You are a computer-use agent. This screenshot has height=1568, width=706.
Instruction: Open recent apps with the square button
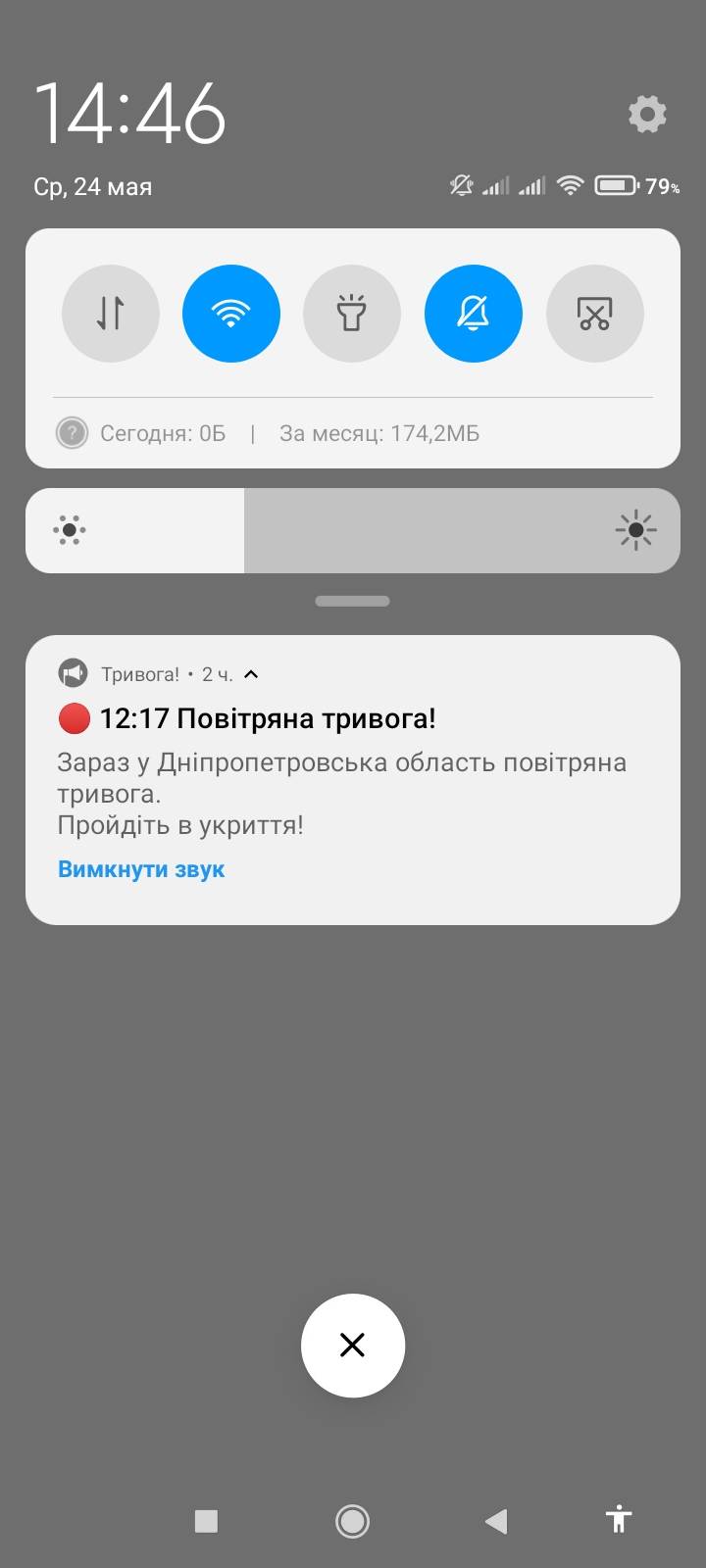tap(206, 1521)
